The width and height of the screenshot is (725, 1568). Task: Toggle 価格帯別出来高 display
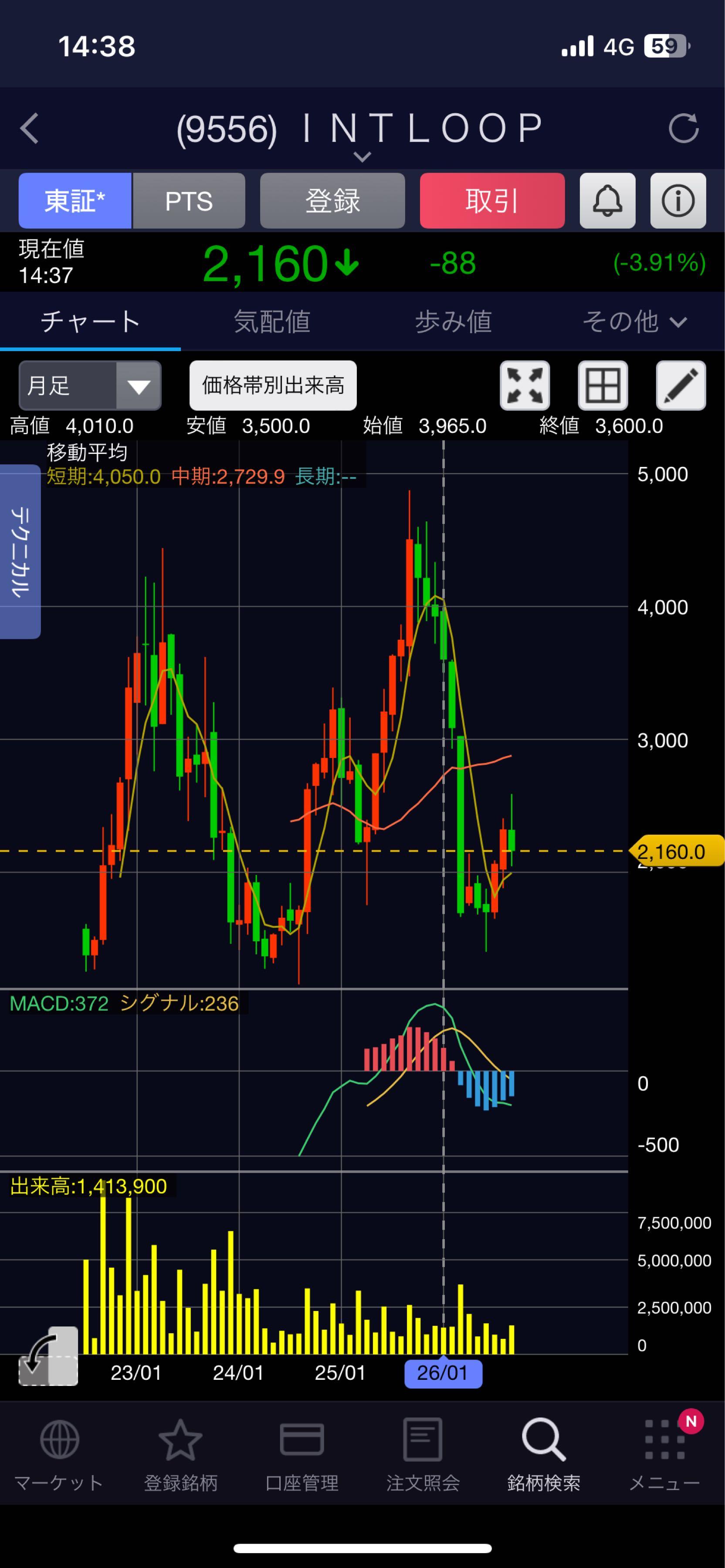point(273,385)
